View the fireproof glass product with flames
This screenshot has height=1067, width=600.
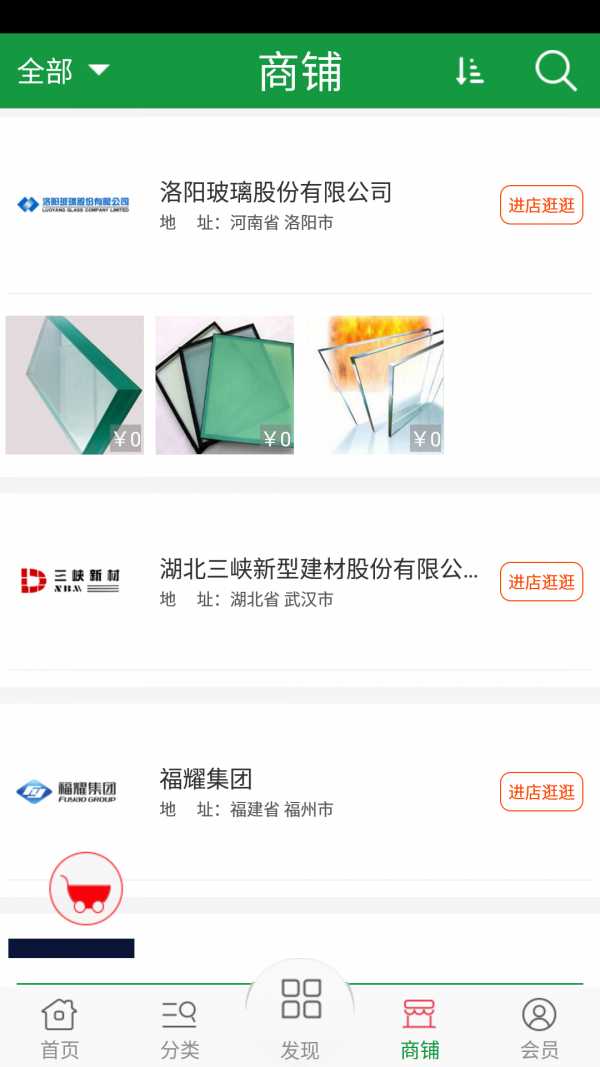(x=375, y=385)
